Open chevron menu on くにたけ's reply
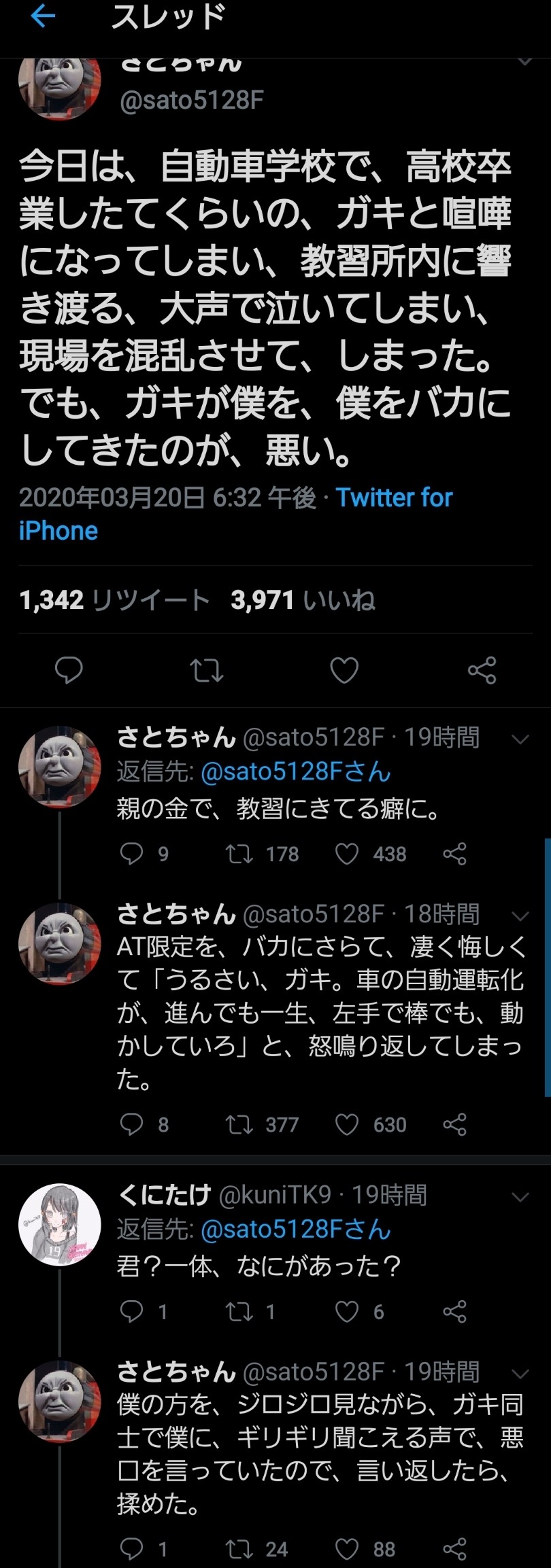551x1568 pixels. (x=520, y=1197)
